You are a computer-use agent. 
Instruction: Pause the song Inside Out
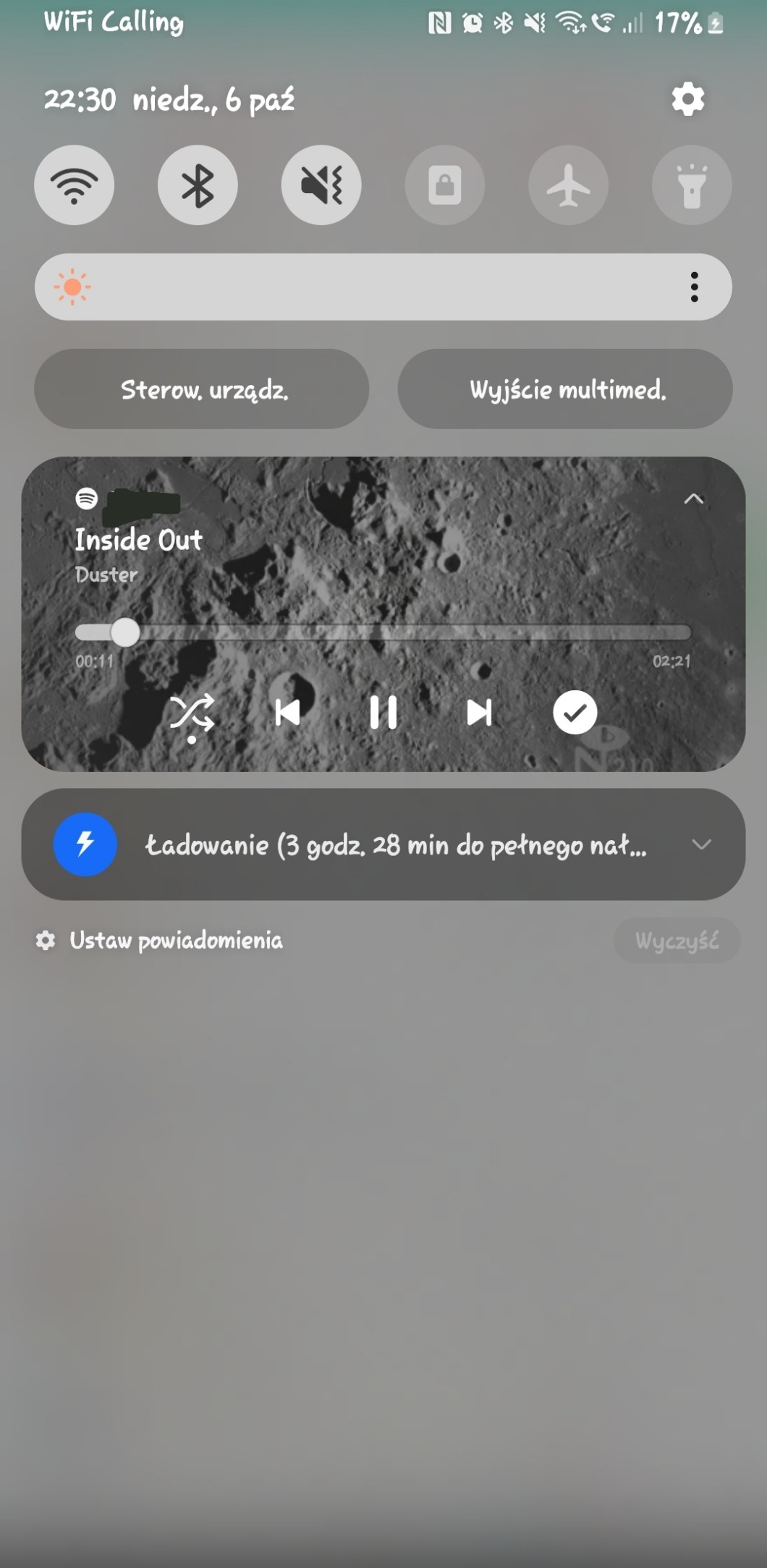[x=383, y=713]
